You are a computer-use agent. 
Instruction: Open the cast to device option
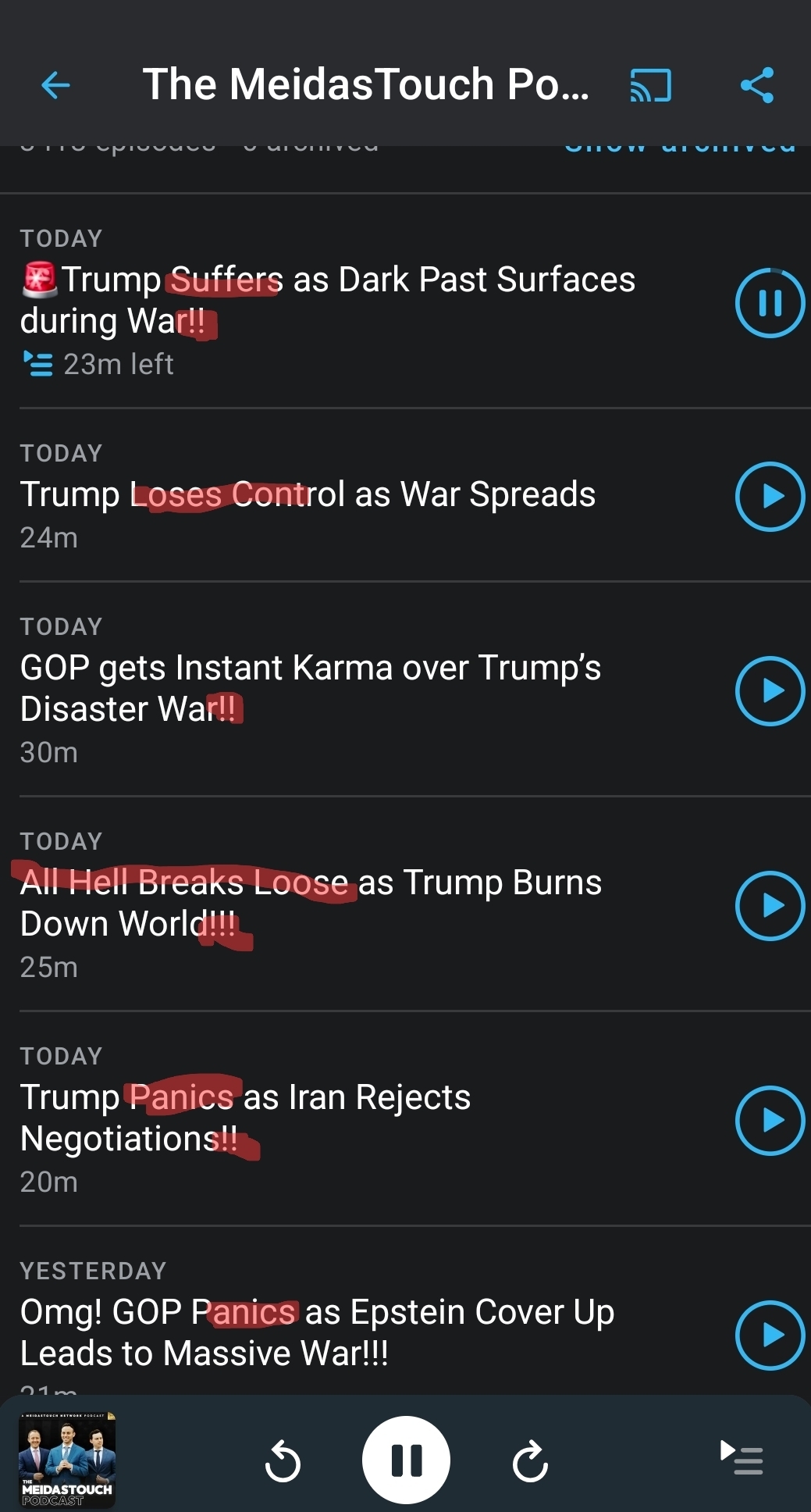[650, 84]
